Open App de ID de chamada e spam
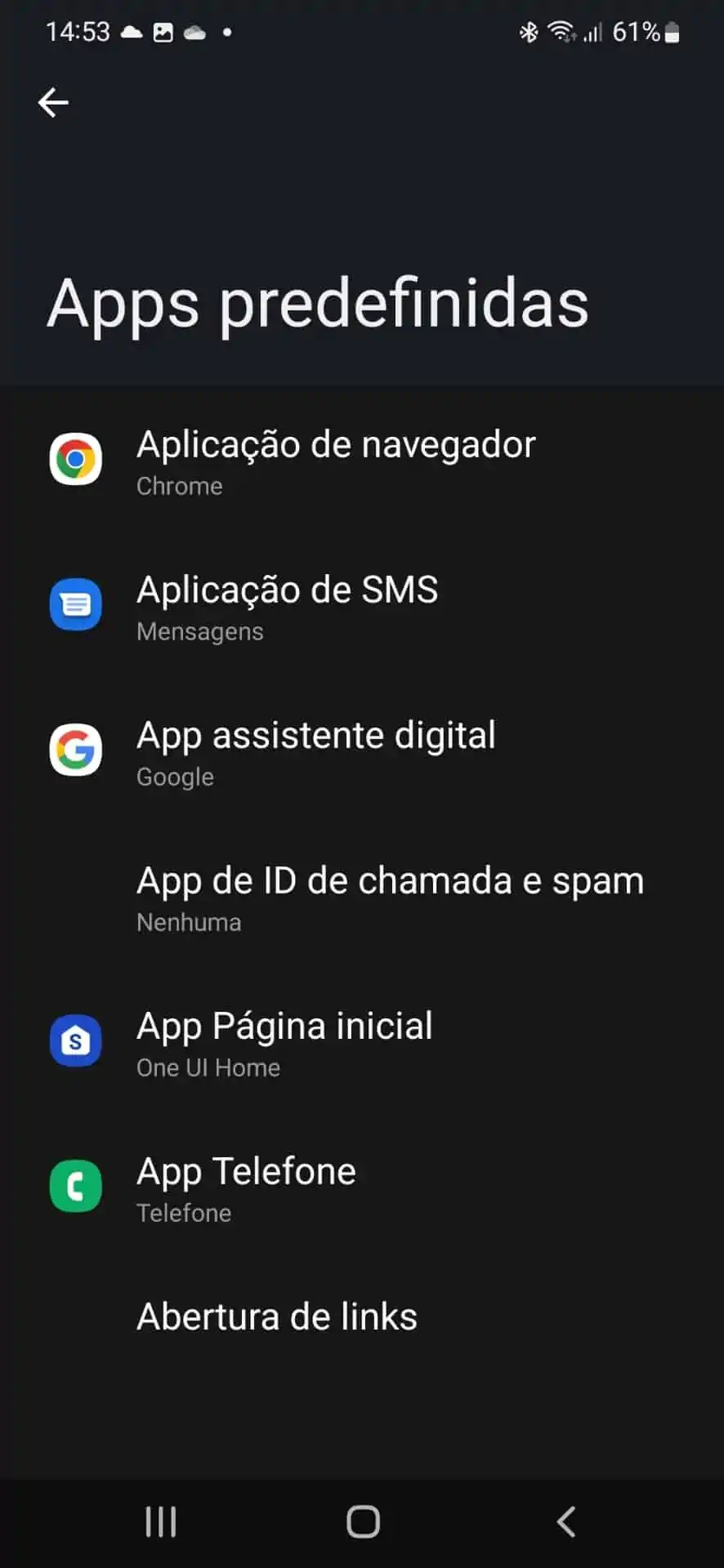This screenshot has width=724, height=1568. click(362, 896)
